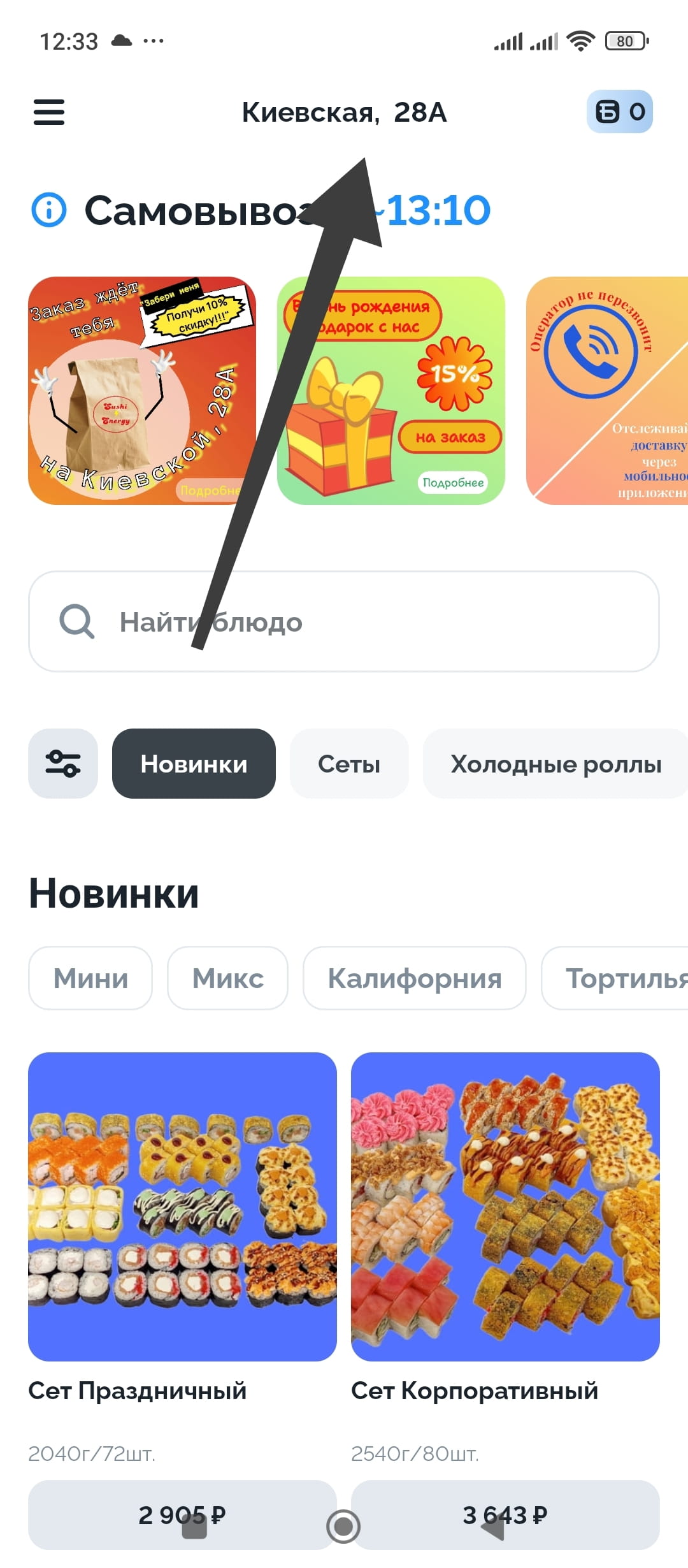Add Сет Праздничный for 2 905 ₽
Image resolution: width=688 pixels, height=1568 pixels.
coord(182,1514)
